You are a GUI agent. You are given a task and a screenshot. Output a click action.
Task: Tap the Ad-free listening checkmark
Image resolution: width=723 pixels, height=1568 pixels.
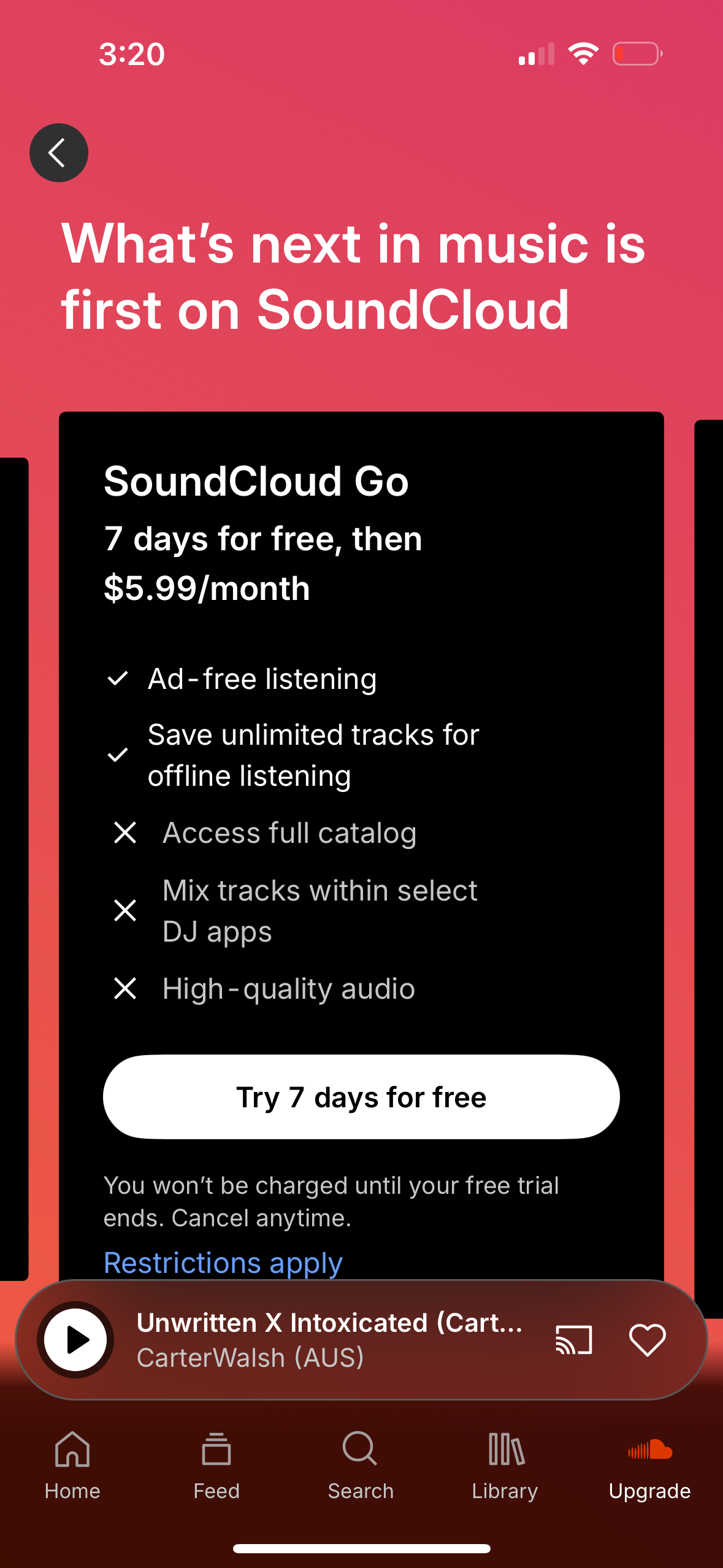pyautogui.click(x=119, y=678)
